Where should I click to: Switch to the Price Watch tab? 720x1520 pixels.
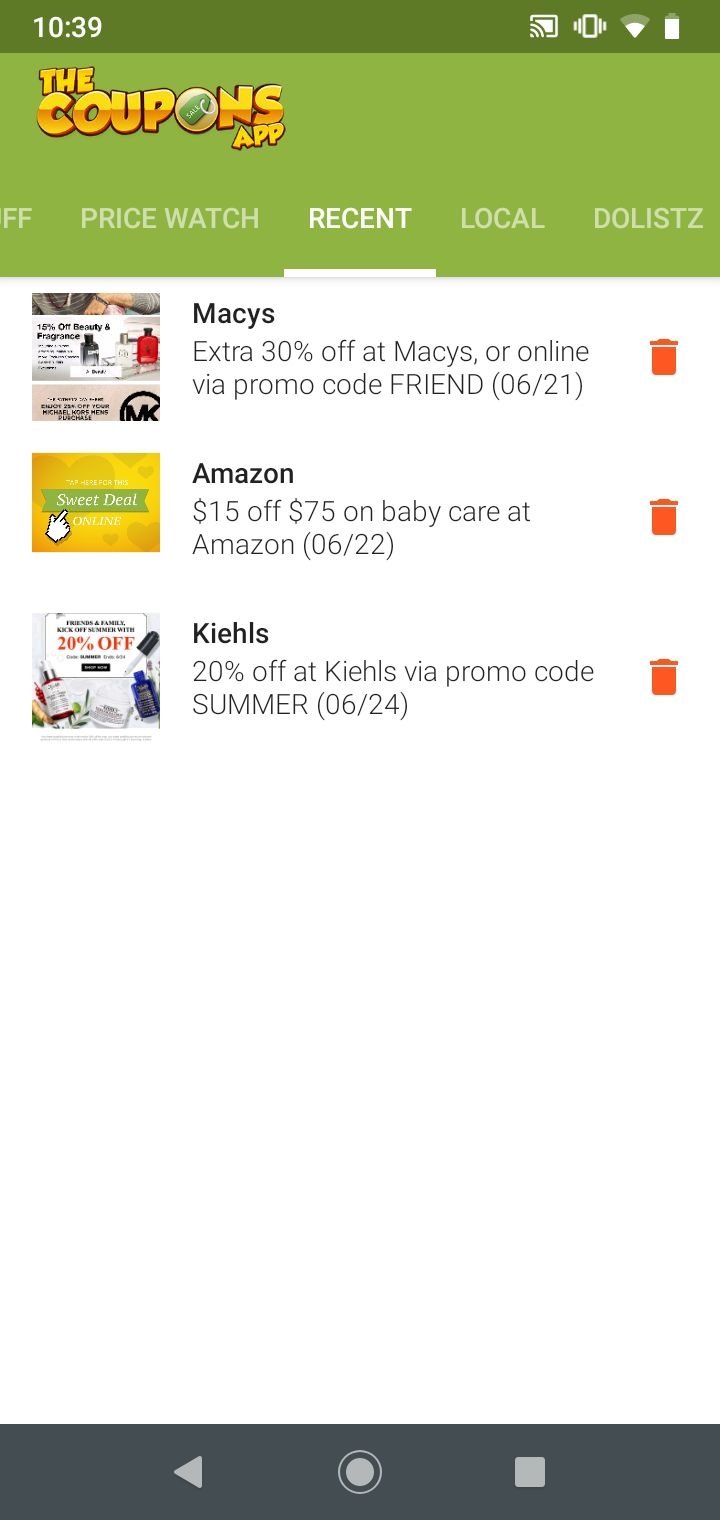tap(169, 219)
